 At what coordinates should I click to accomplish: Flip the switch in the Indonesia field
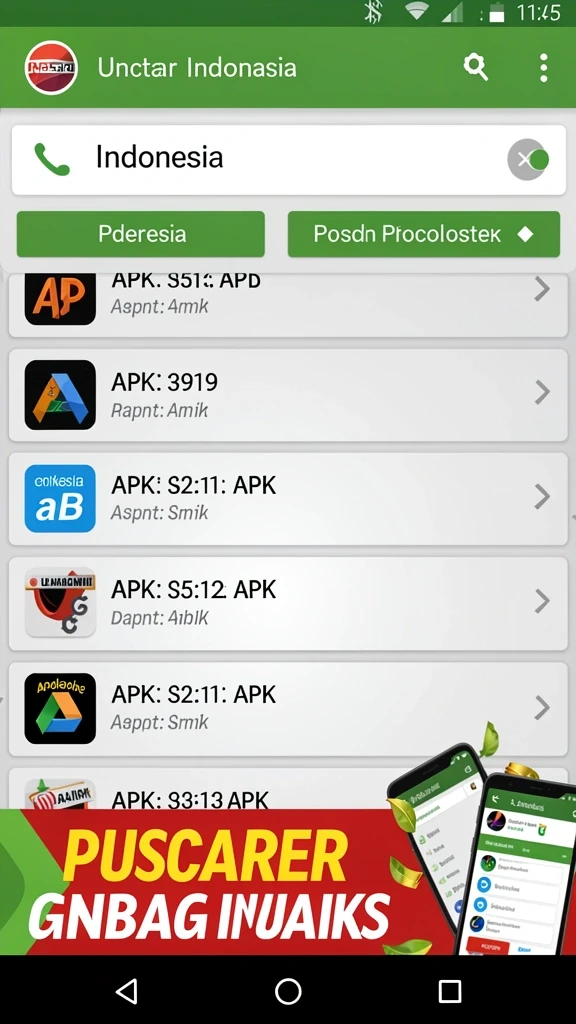coord(528,159)
